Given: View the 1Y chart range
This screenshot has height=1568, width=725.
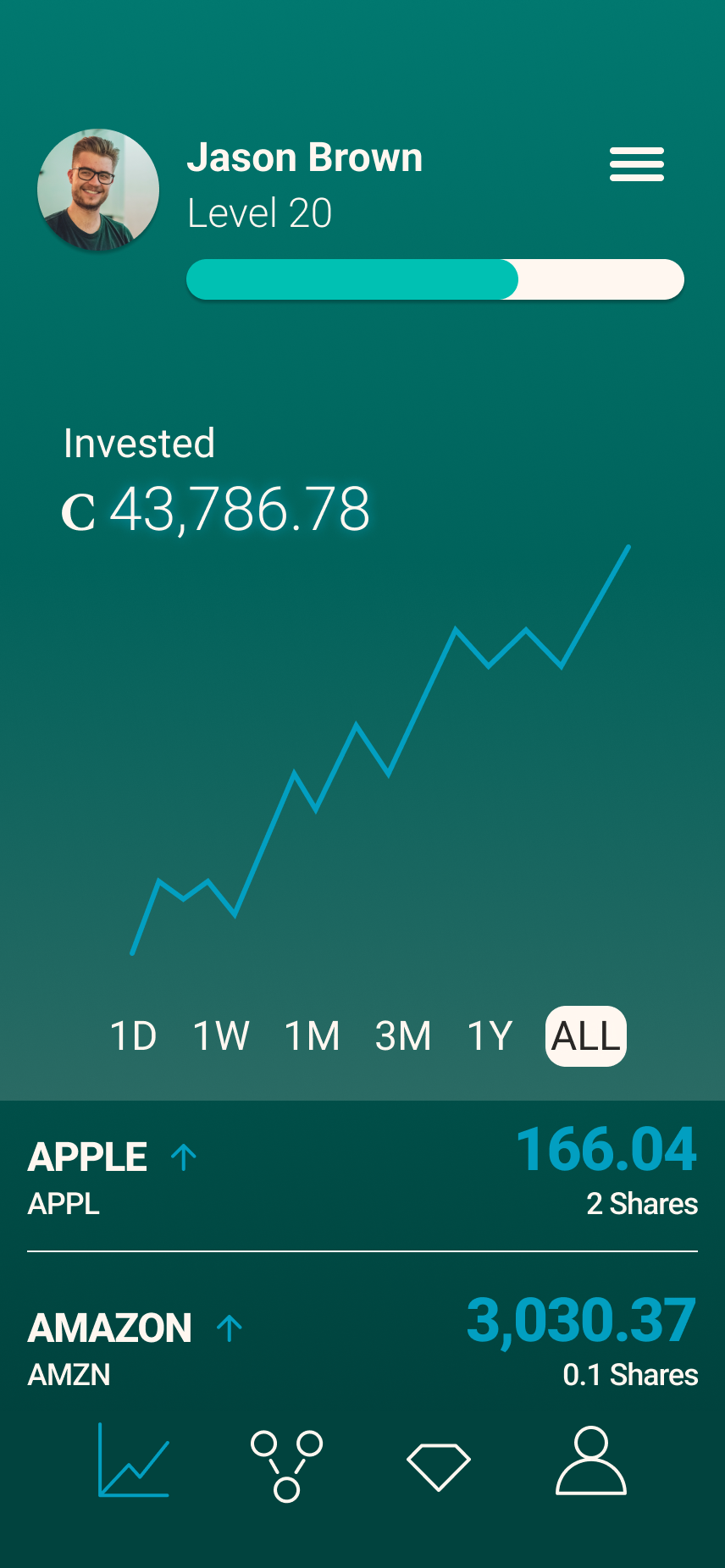Looking at the screenshot, I should (490, 1036).
